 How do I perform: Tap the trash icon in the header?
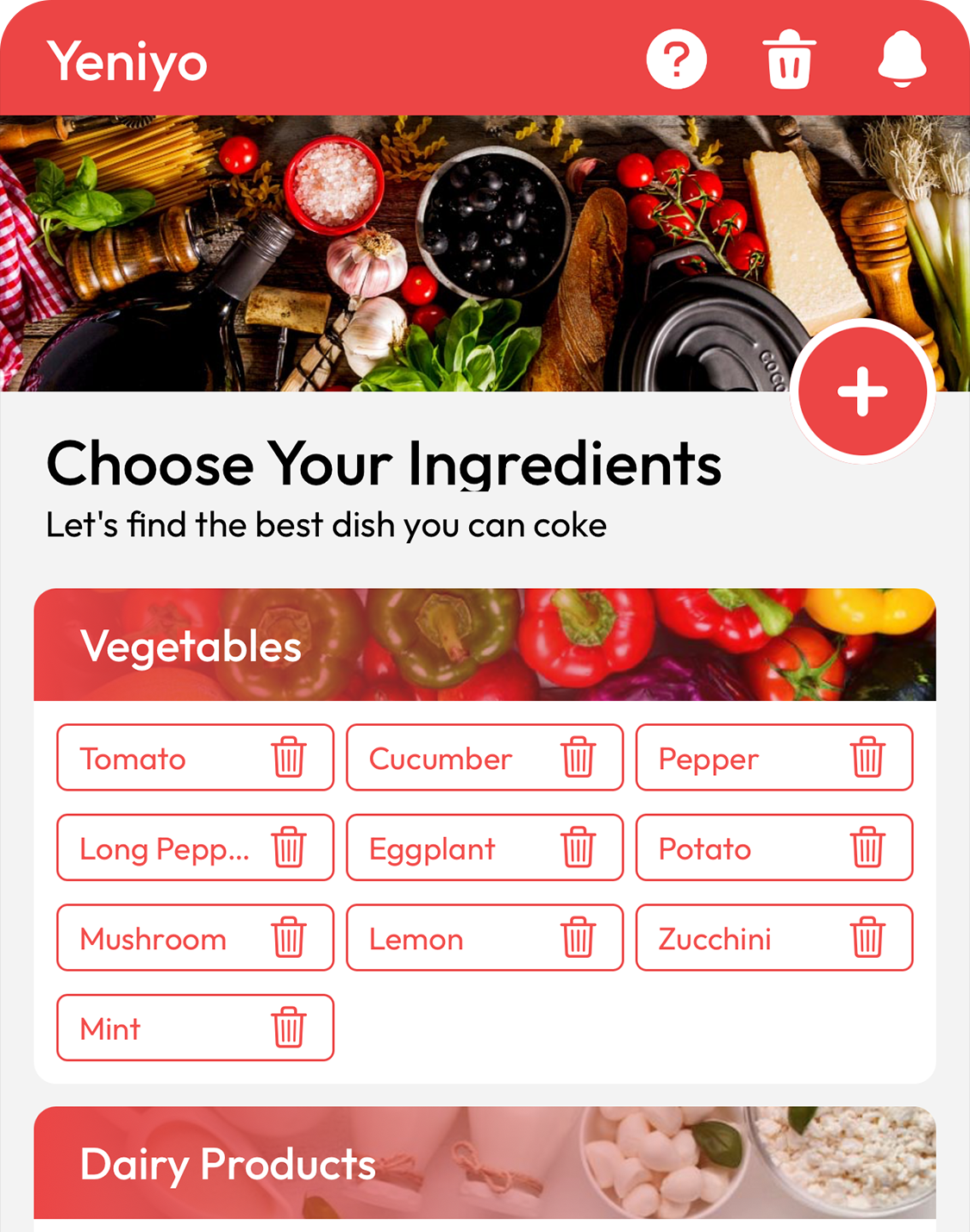(789, 59)
